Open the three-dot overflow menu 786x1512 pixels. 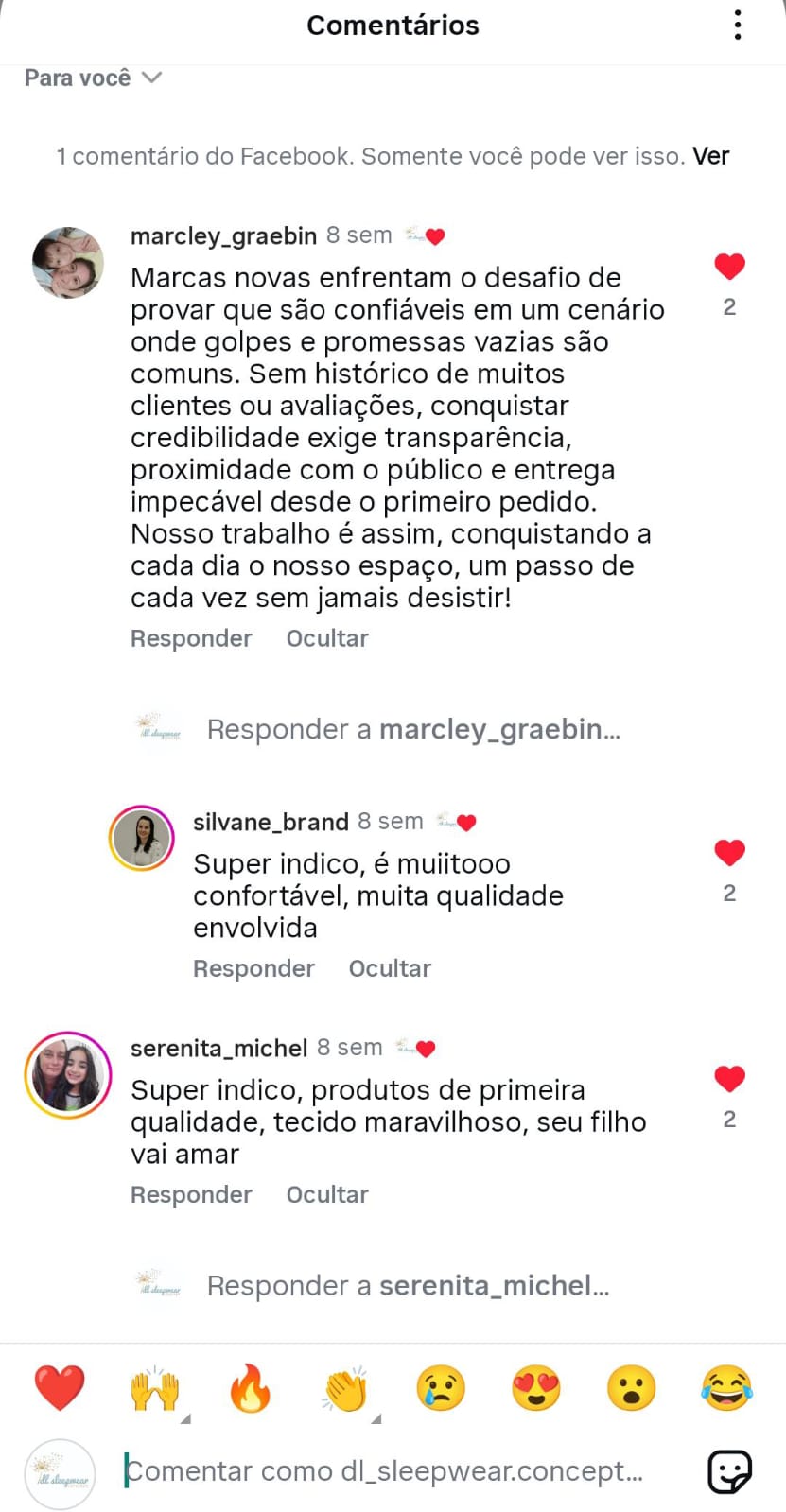click(737, 26)
